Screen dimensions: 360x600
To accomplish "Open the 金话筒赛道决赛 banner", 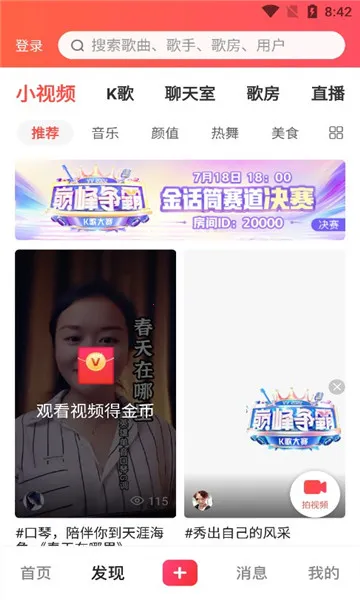I will pyautogui.click(x=180, y=200).
